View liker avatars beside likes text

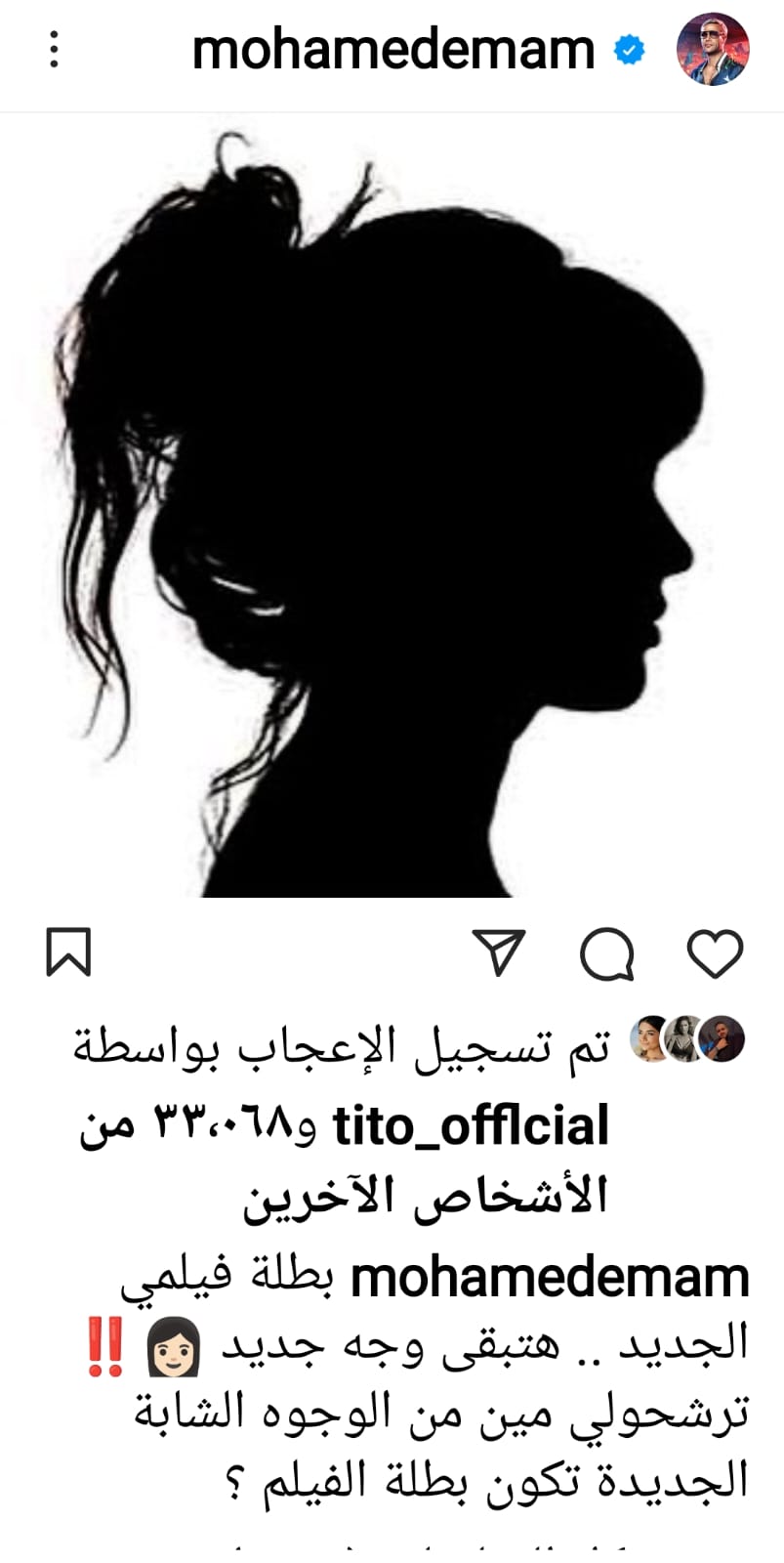[687, 1039]
